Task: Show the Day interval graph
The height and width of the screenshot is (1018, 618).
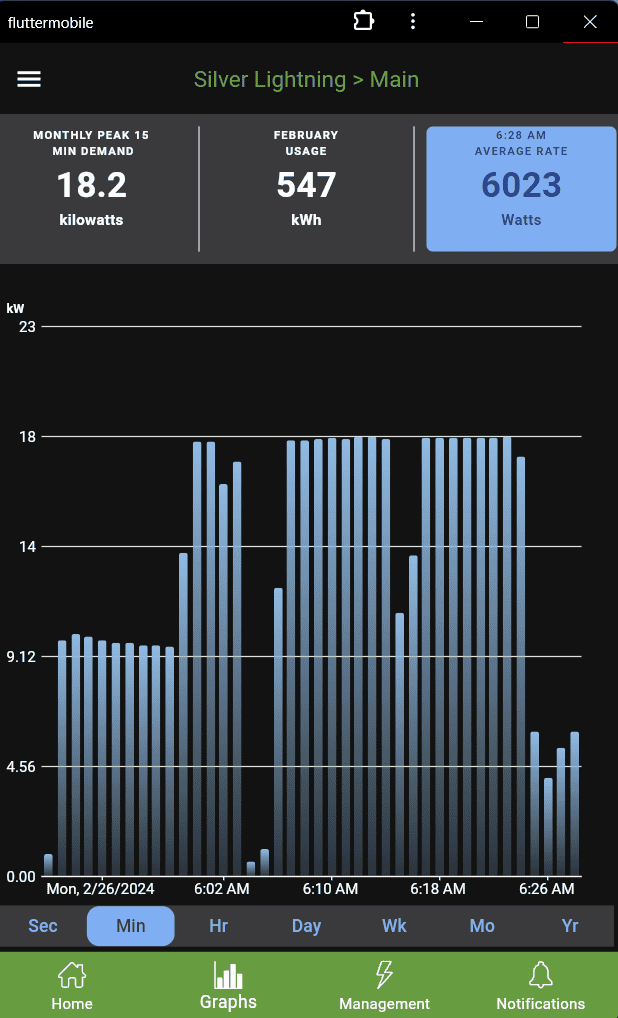Action: pyautogui.click(x=306, y=926)
